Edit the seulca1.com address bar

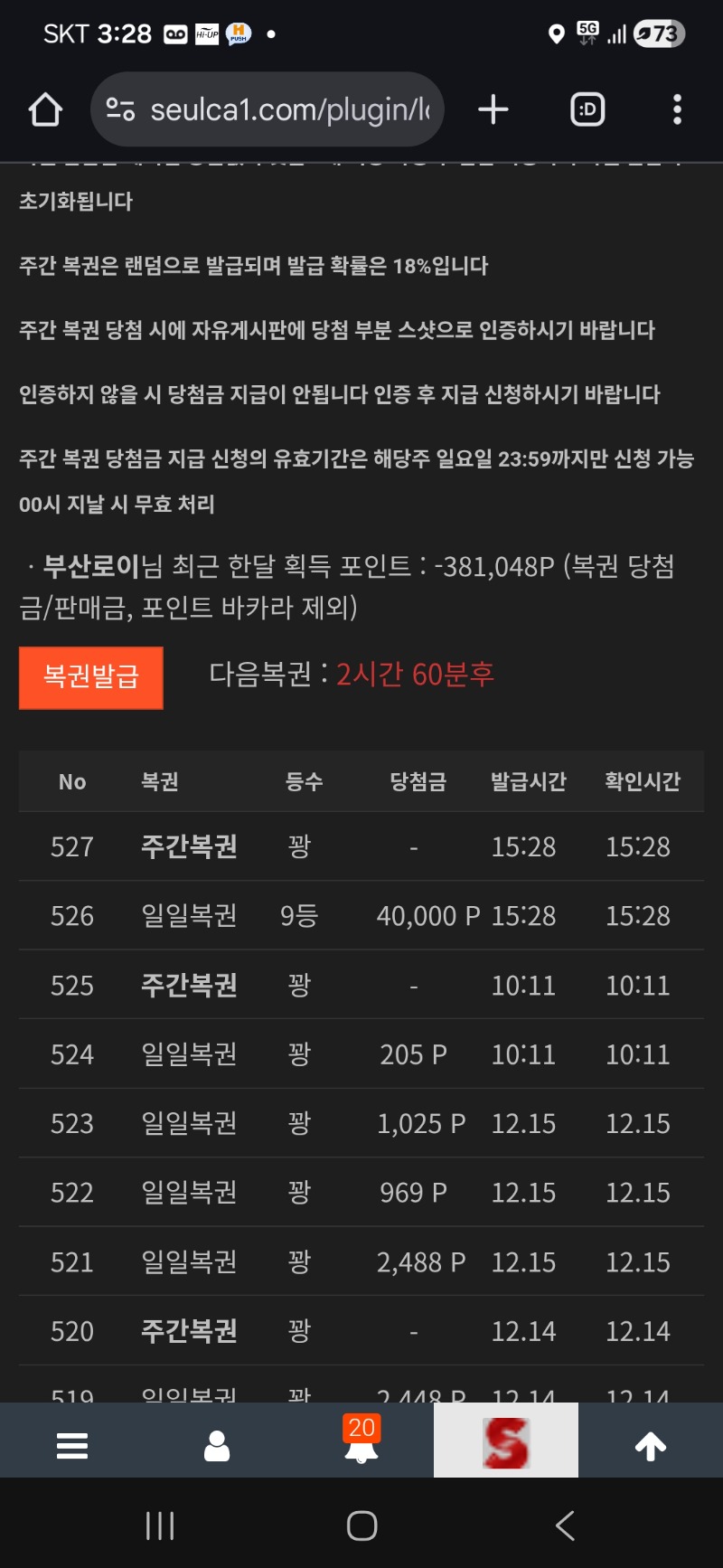click(287, 110)
